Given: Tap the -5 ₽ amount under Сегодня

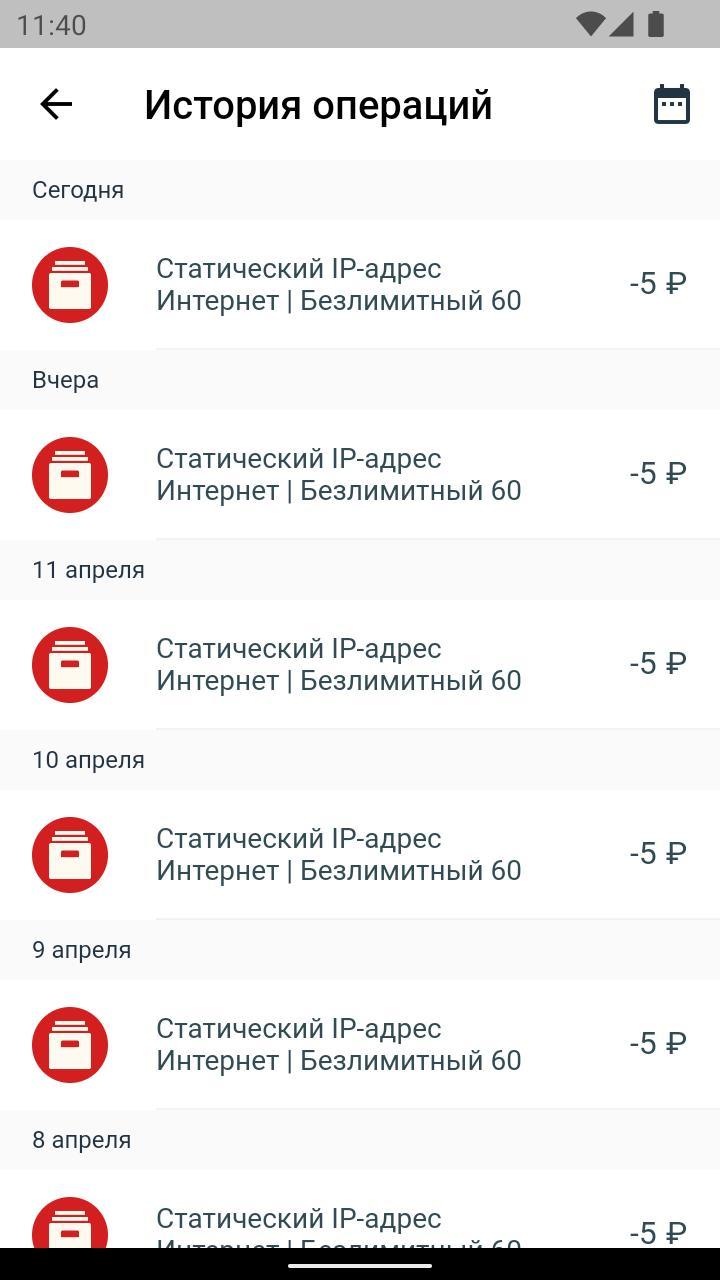Looking at the screenshot, I should [655, 285].
